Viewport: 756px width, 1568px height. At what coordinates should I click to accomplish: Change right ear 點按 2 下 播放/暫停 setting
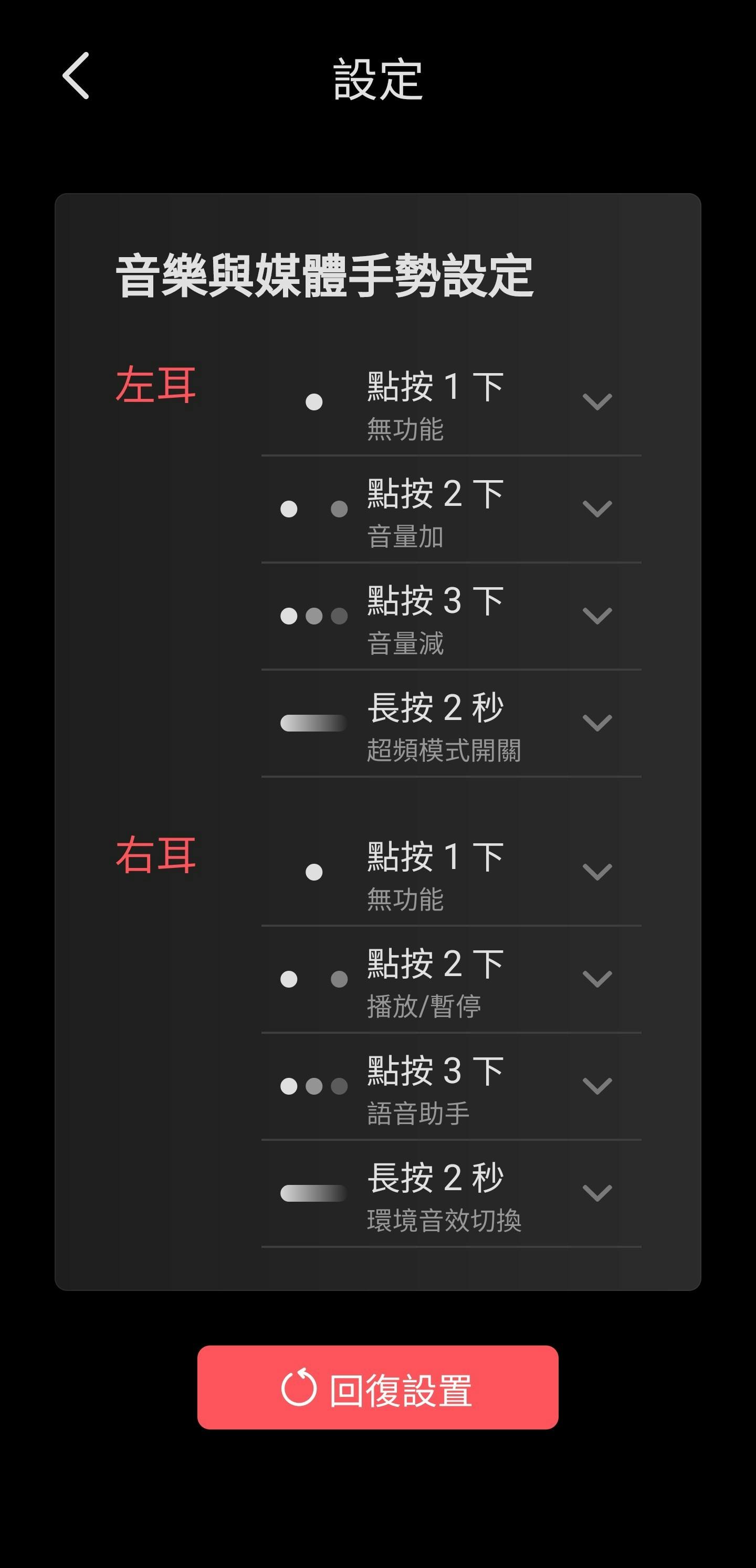596,979
